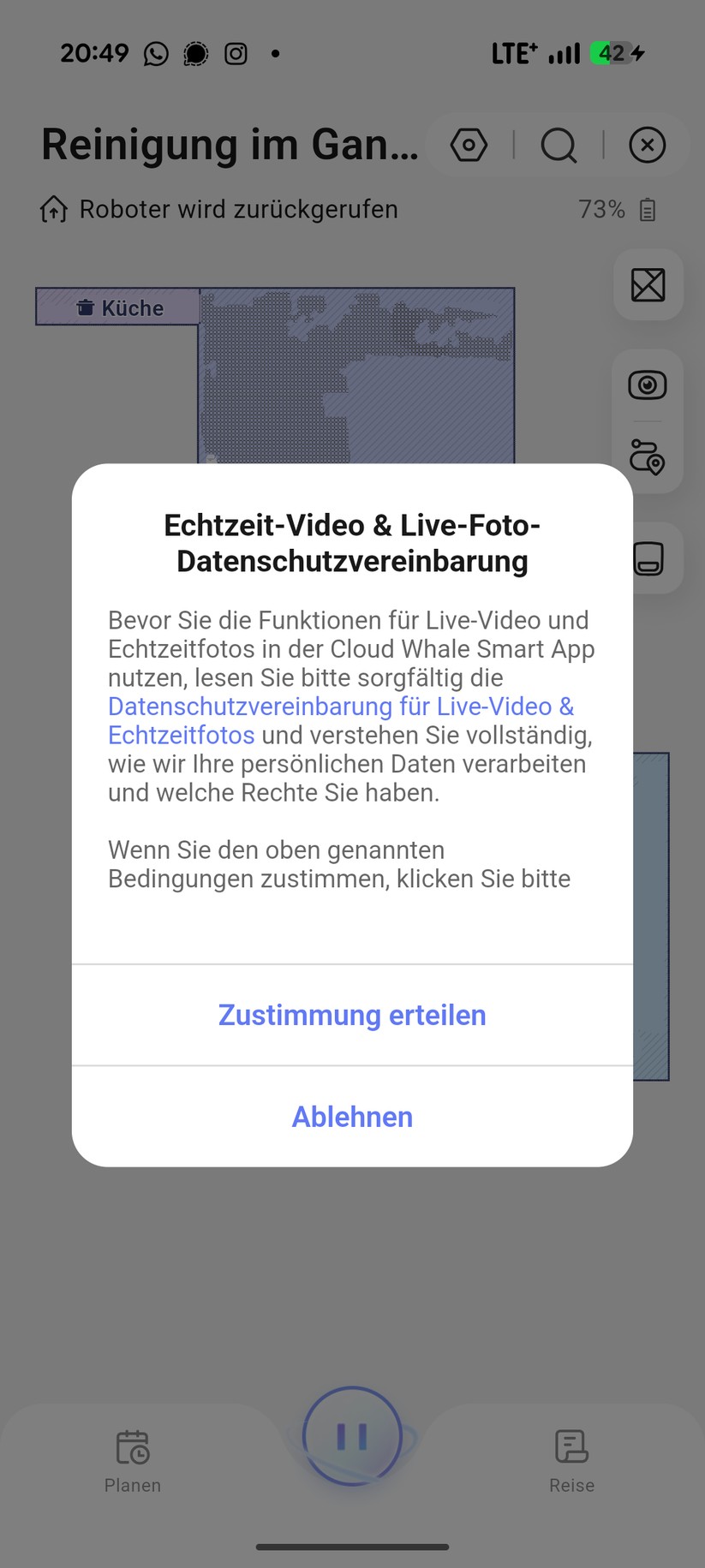
Task: Tap the docking station icon
Action: click(648, 557)
